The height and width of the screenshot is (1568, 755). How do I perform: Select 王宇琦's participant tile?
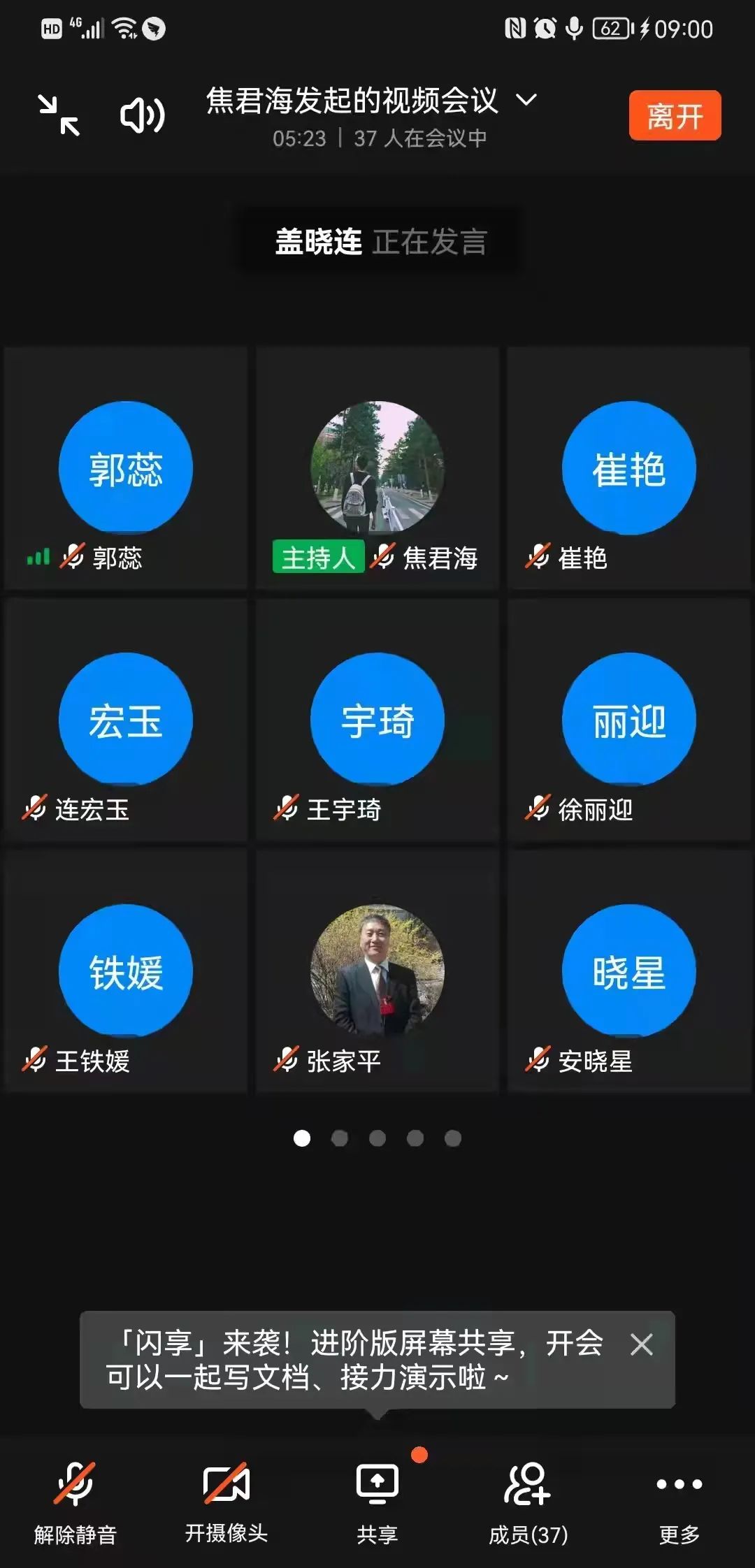pos(377,720)
